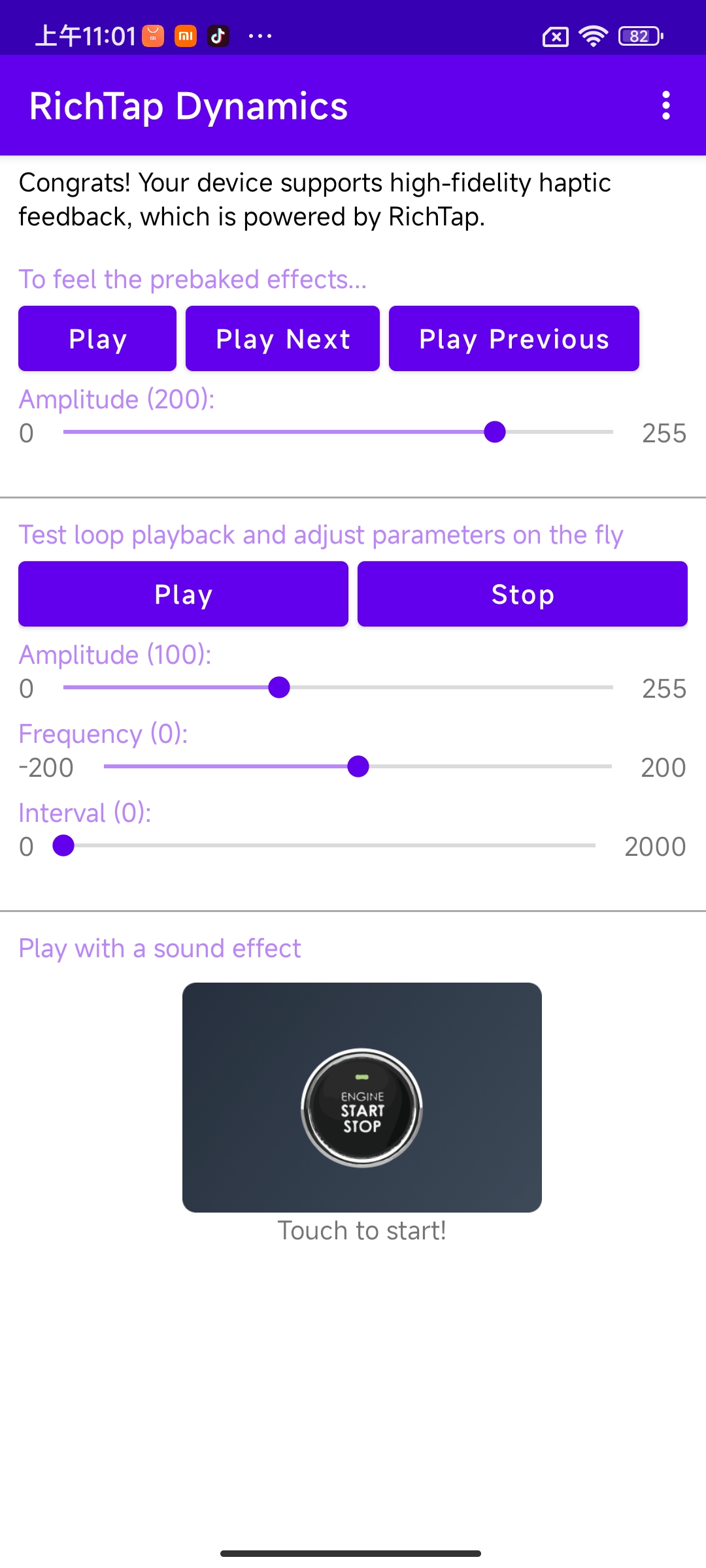This screenshot has width=706, height=1568.
Task: Stop the loop playback
Action: click(522, 594)
